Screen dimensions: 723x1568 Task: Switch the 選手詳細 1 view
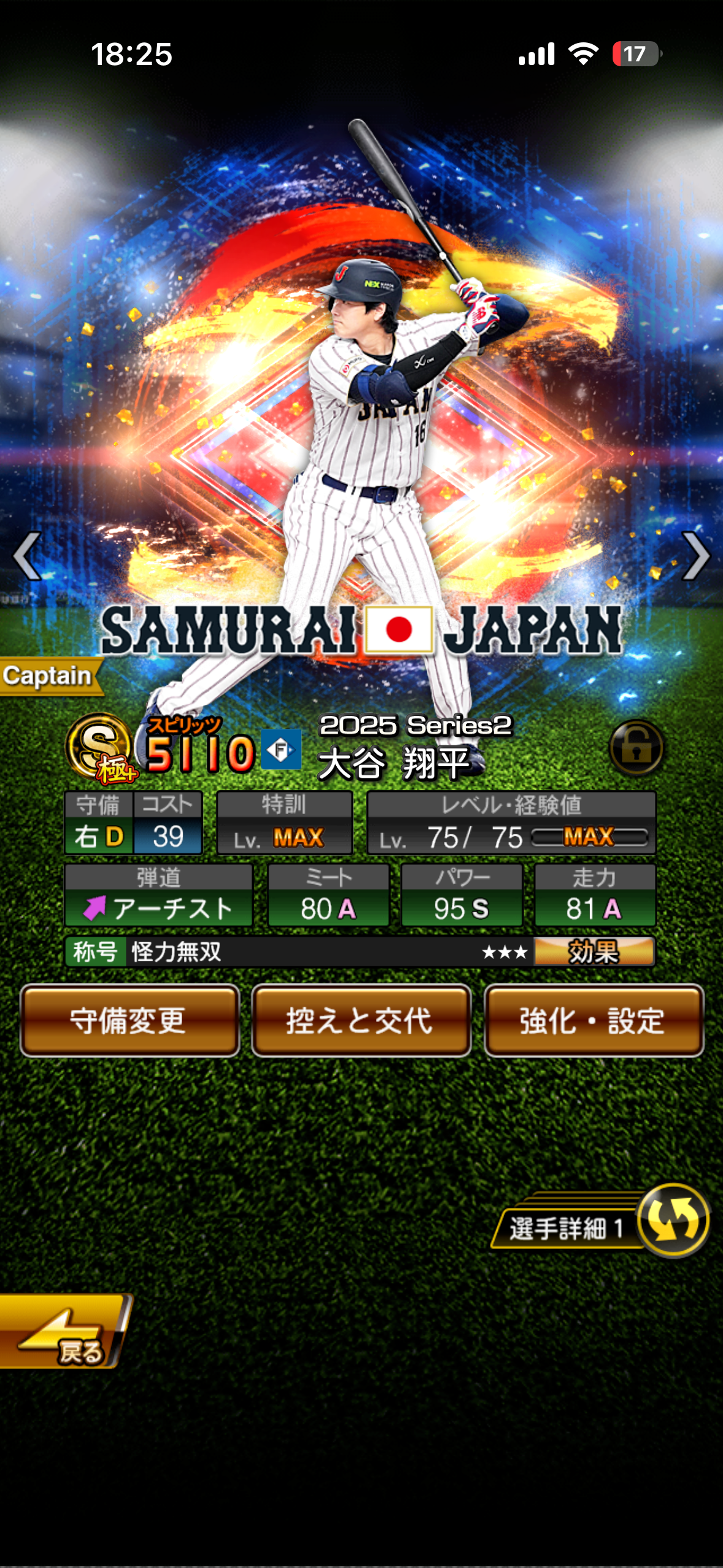(x=672, y=1221)
